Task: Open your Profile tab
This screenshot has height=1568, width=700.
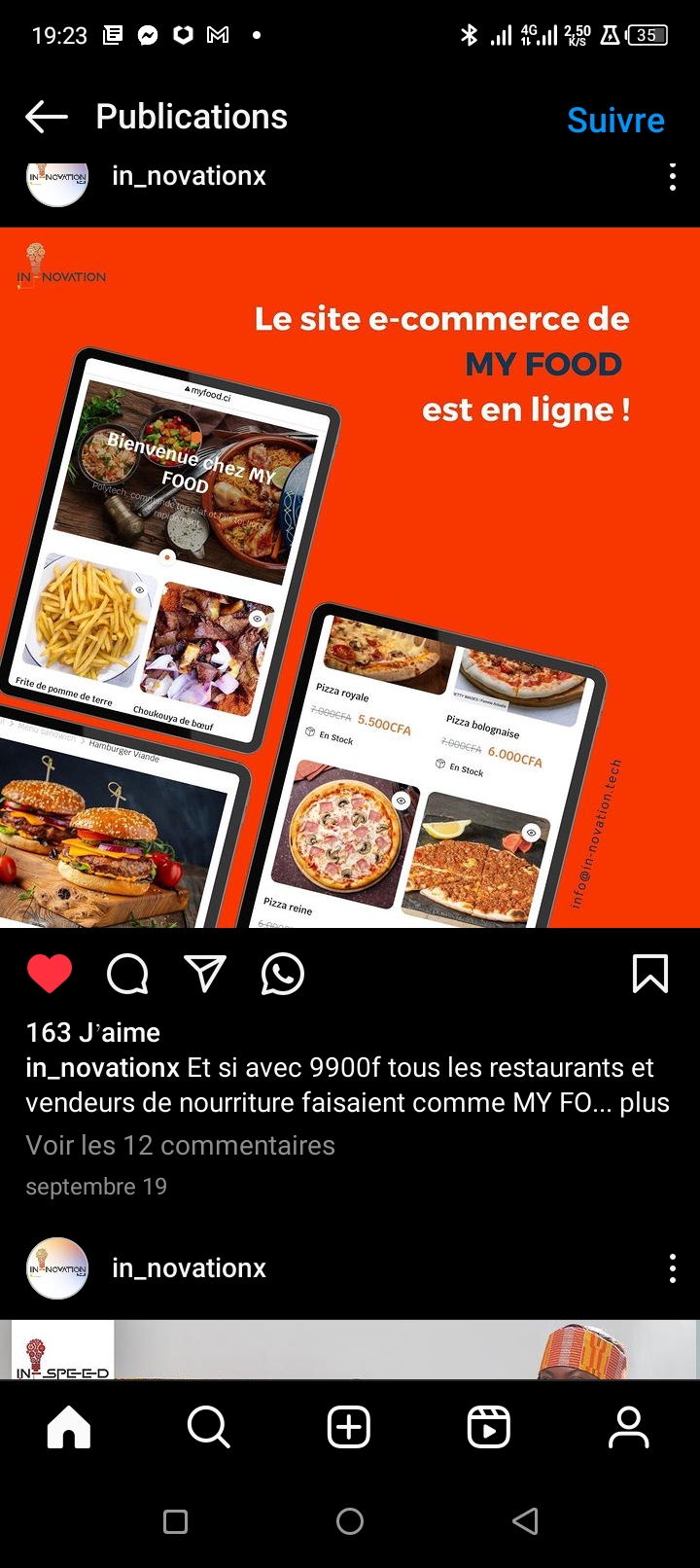Action: click(629, 1428)
